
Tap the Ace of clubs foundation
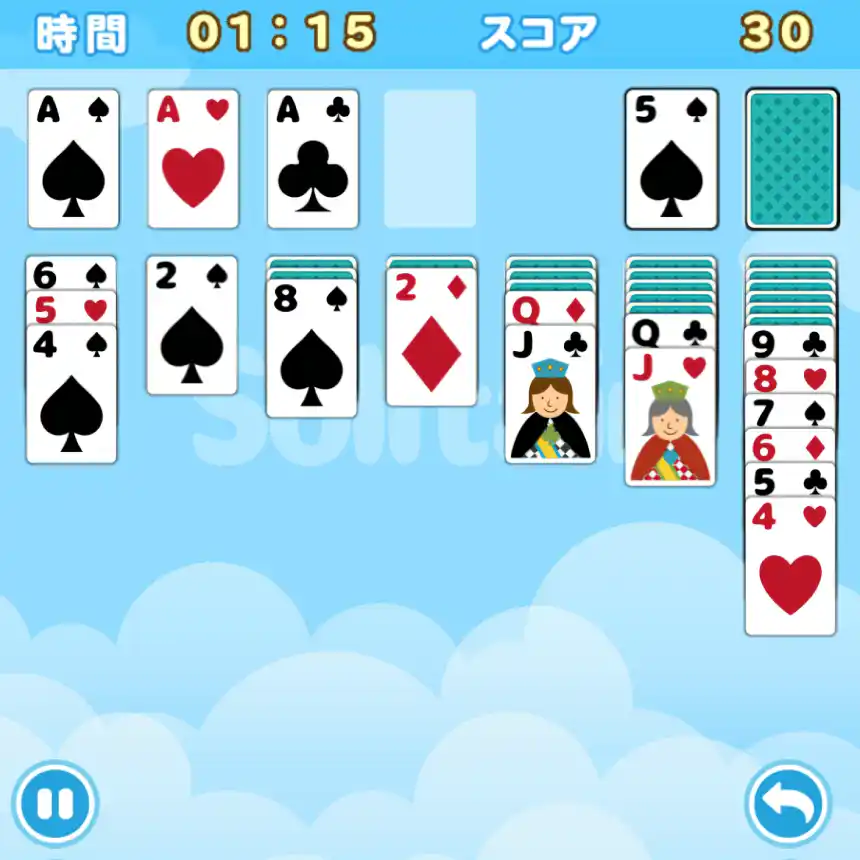pos(312,159)
